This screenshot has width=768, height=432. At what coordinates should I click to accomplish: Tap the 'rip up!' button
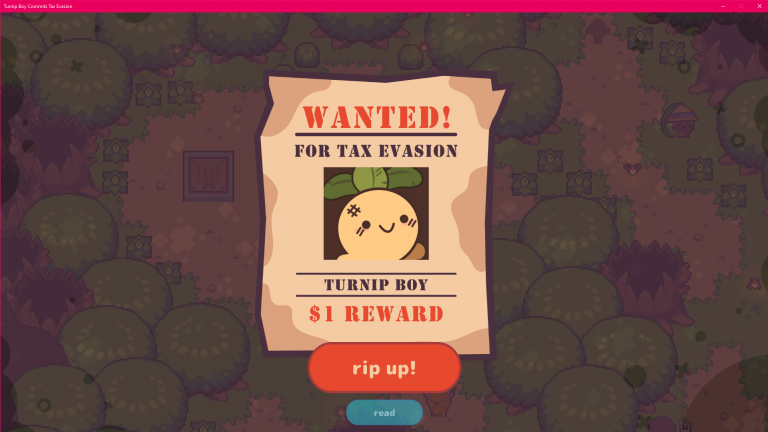pos(384,368)
